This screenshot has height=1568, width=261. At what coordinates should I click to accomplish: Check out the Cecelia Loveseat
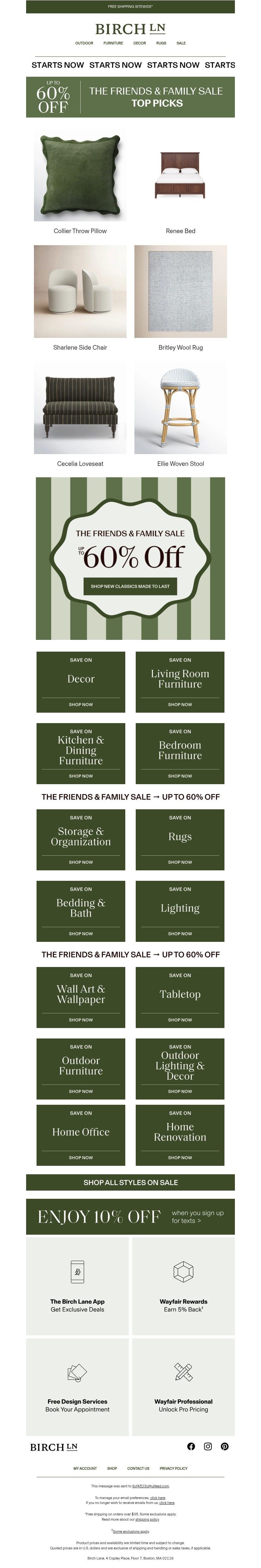(x=80, y=408)
